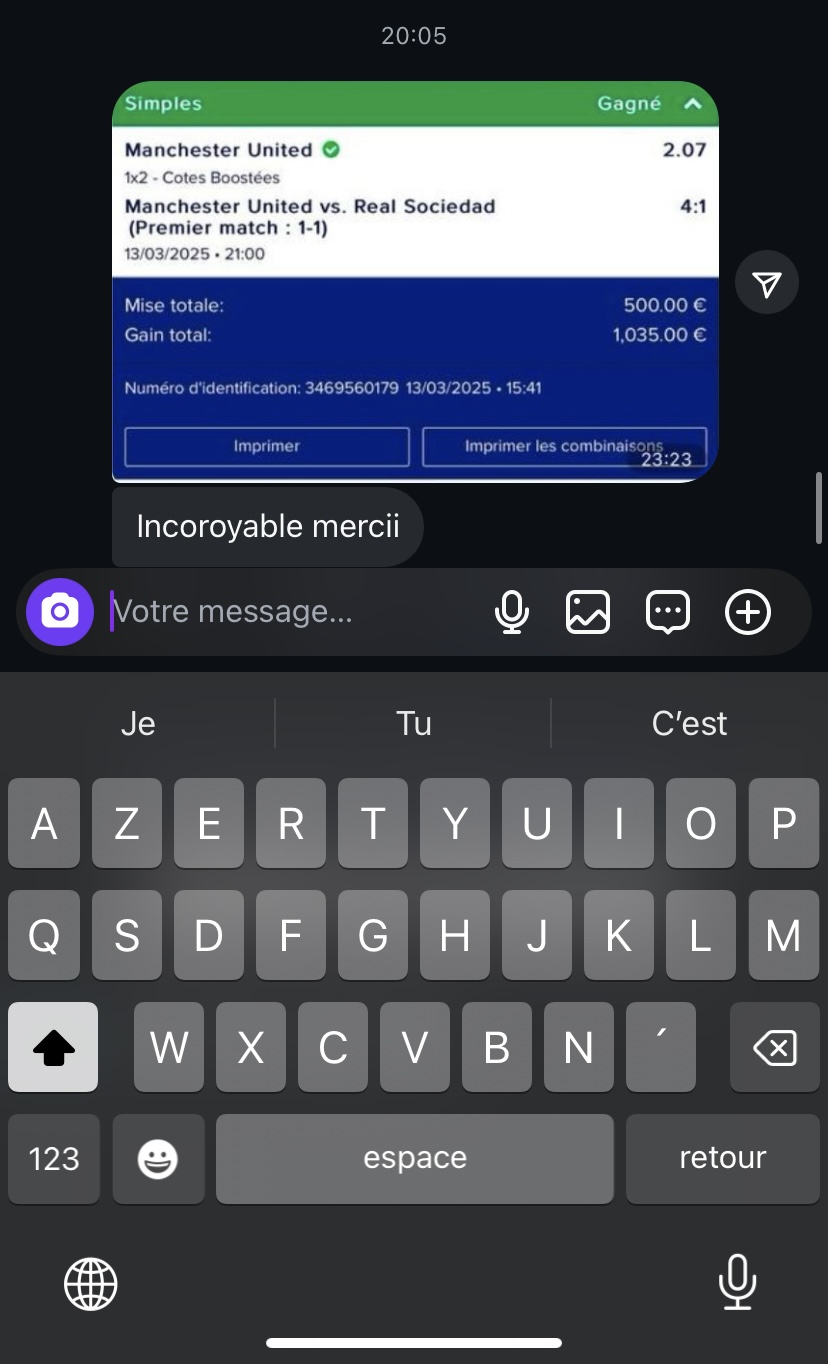Tap the emoji icon on the keyboard

coord(158,1158)
